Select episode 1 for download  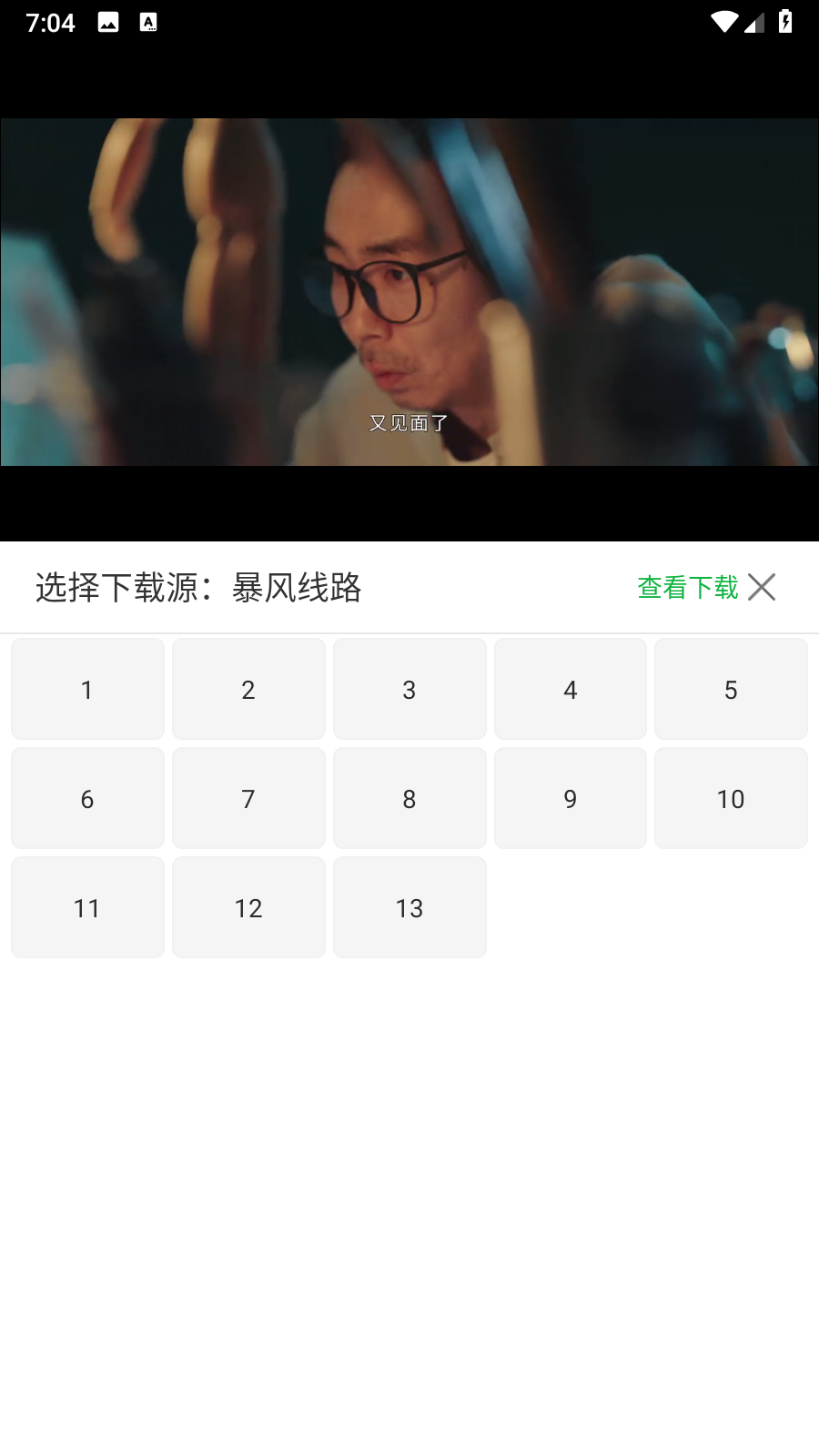(87, 689)
